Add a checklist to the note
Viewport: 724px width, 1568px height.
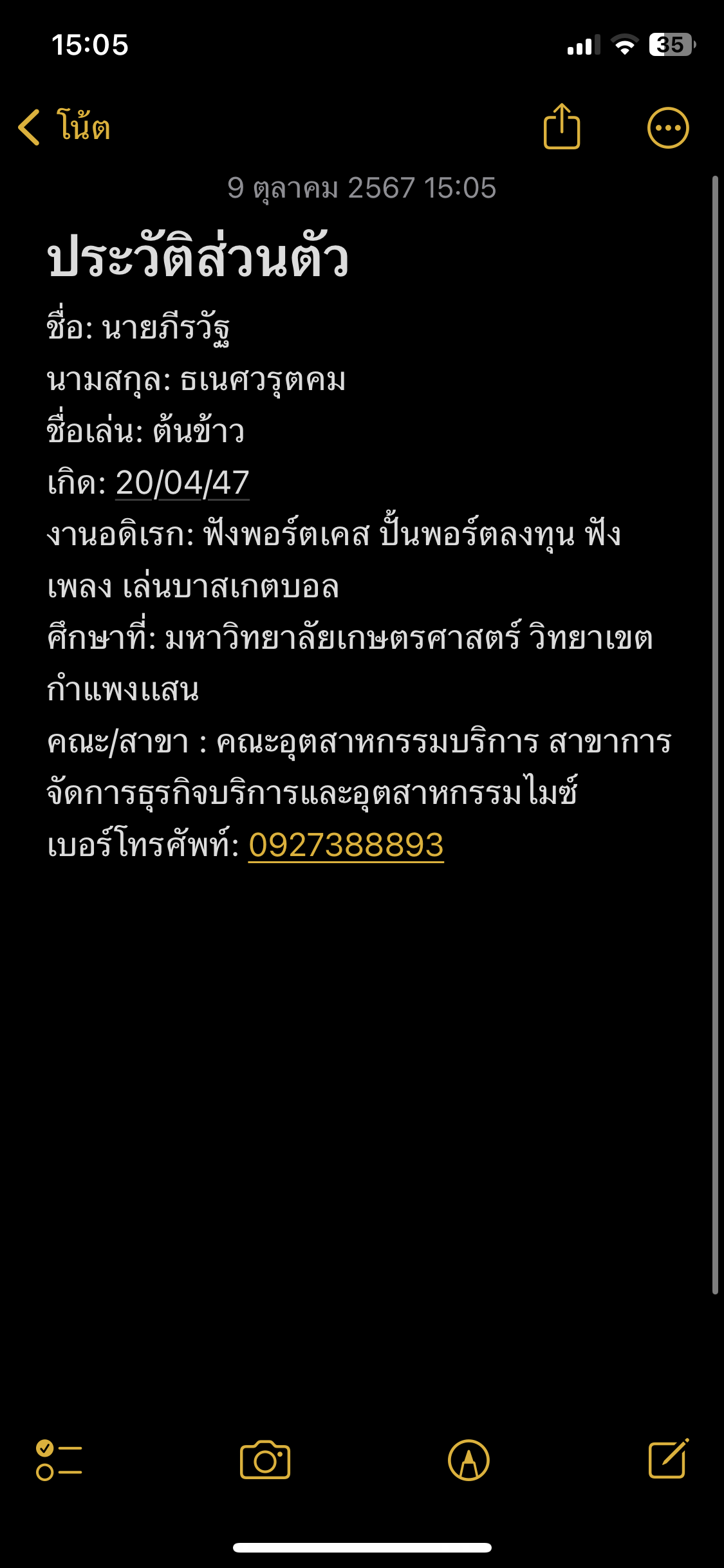coord(59,1460)
